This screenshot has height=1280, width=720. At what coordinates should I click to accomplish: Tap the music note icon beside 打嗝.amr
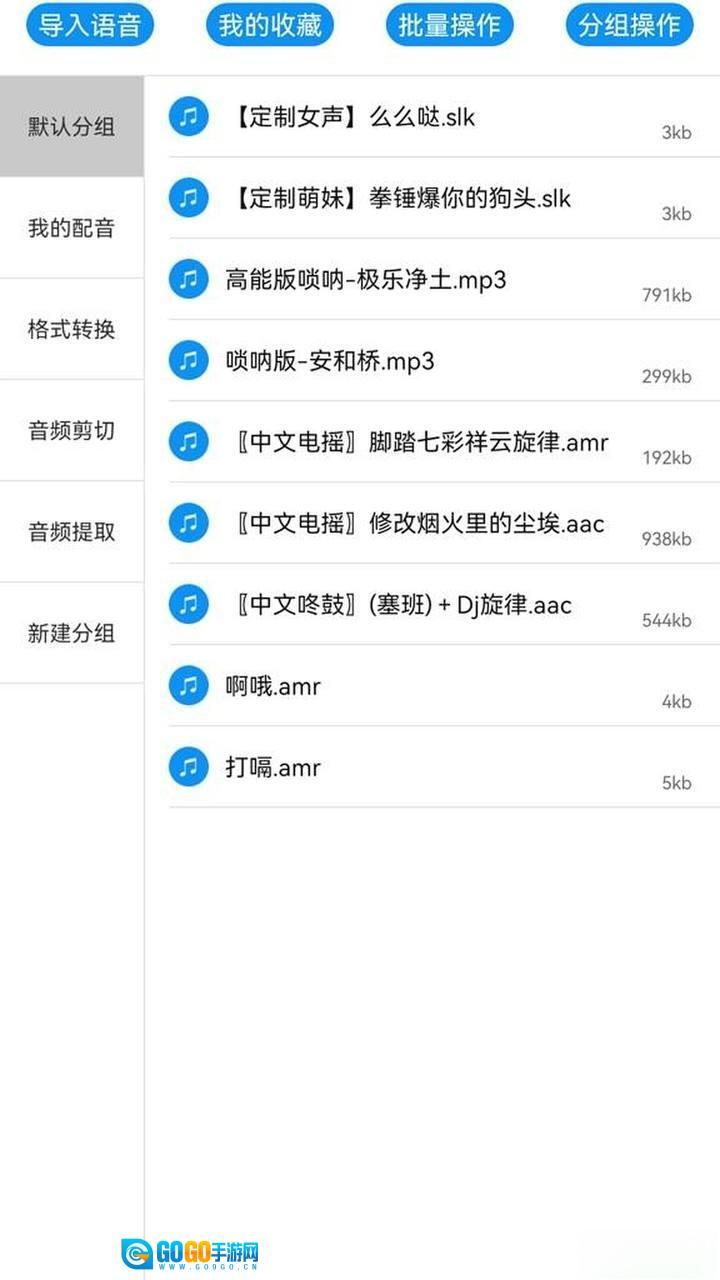189,766
